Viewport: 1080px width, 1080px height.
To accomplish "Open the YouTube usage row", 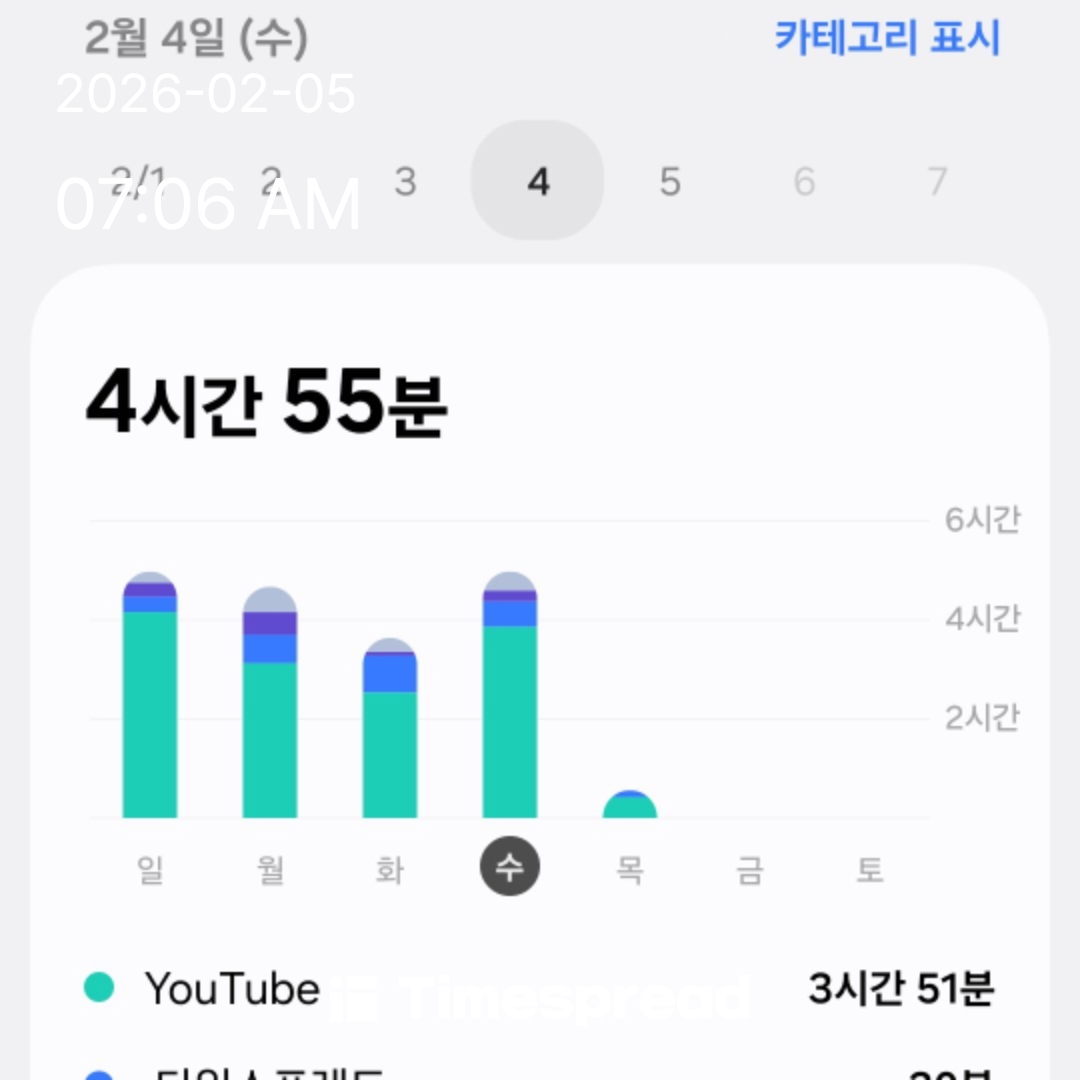I will tap(540, 989).
